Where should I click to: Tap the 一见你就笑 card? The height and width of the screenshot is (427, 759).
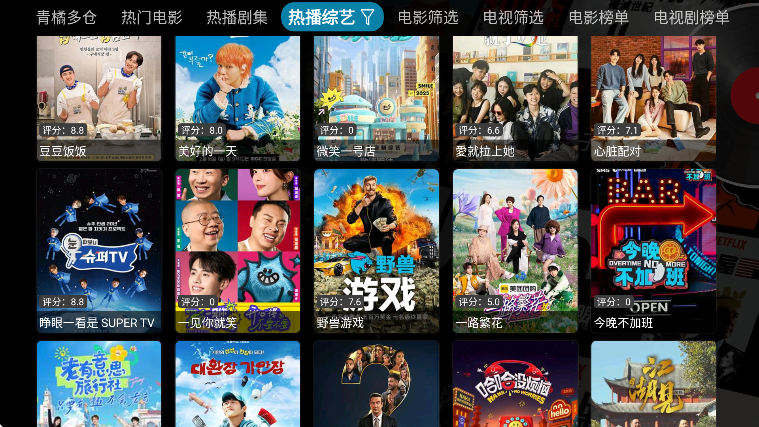(237, 250)
